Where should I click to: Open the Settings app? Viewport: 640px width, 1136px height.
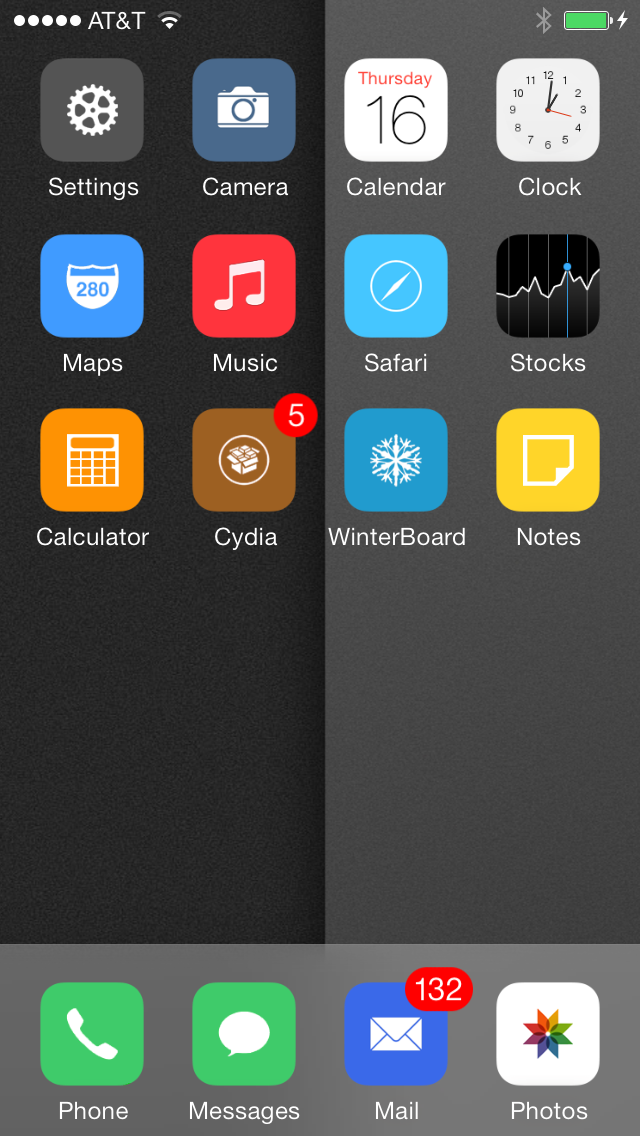92,110
